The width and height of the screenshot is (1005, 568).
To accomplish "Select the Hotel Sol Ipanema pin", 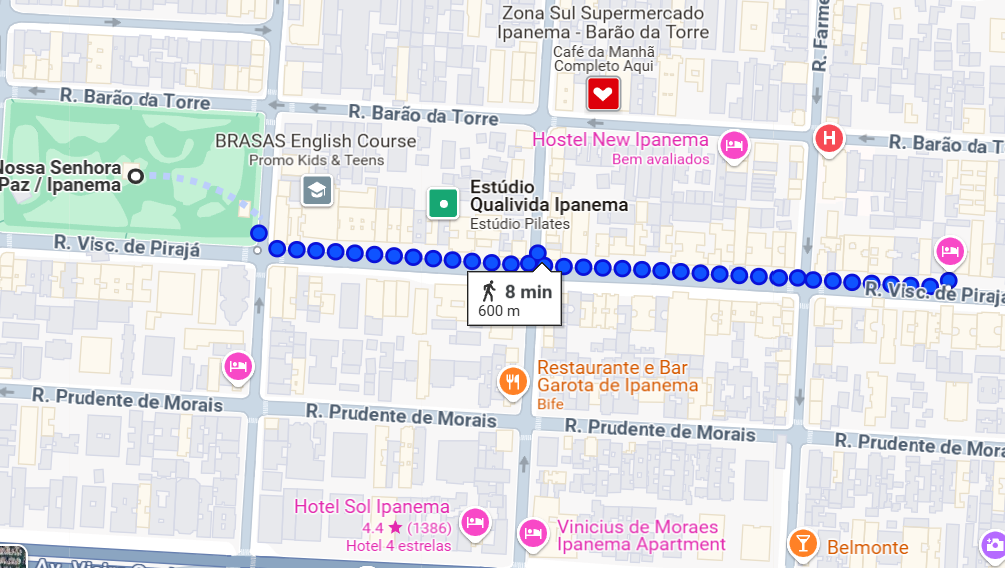I will 475,523.
